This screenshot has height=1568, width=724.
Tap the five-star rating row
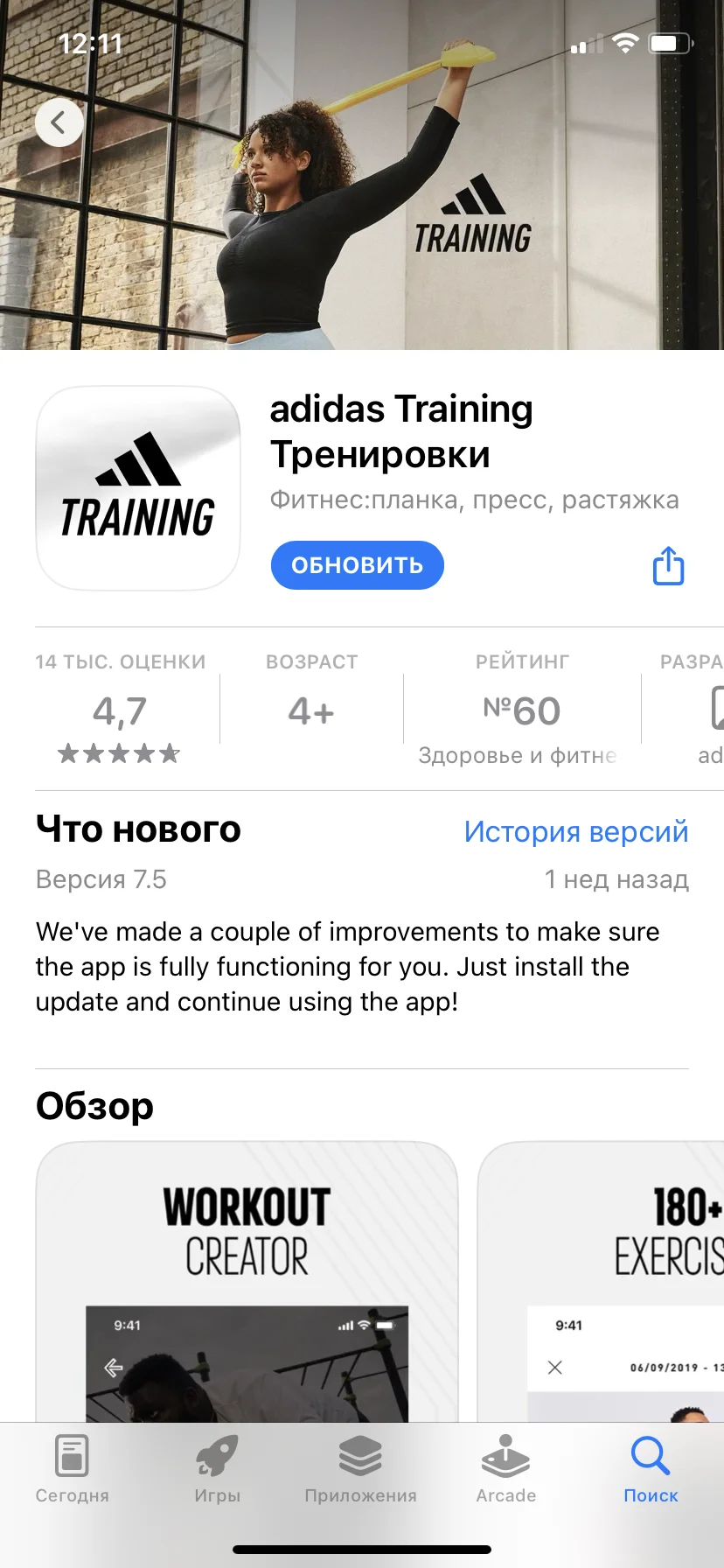(x=118, y=752)
